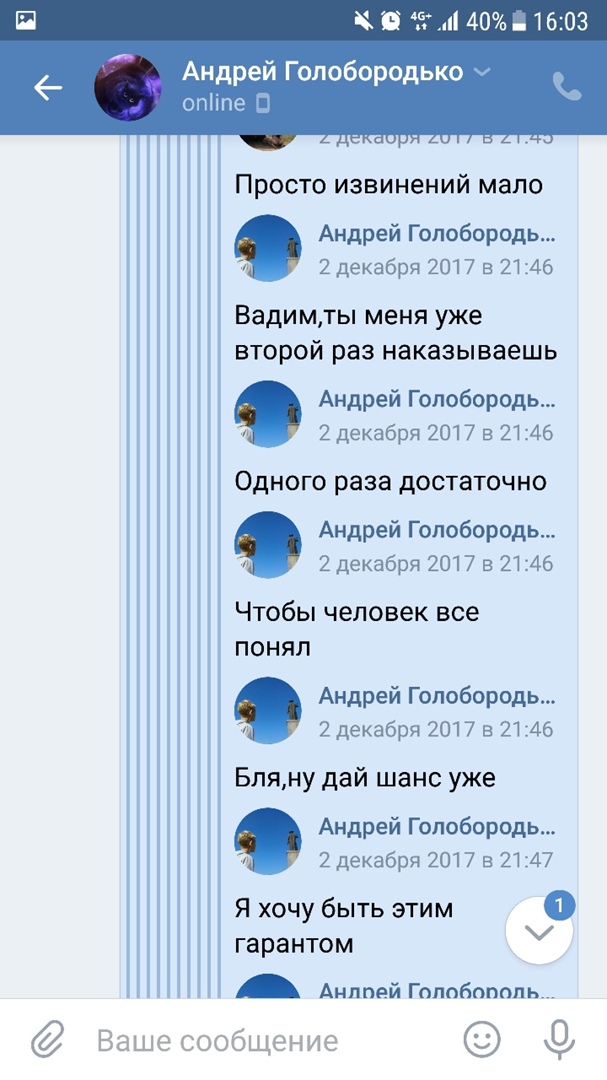Call Андрей Голобородько with the phone icon
This screenshot has width=607, height=1080.
pyautogui.click(x=566, y=87)
